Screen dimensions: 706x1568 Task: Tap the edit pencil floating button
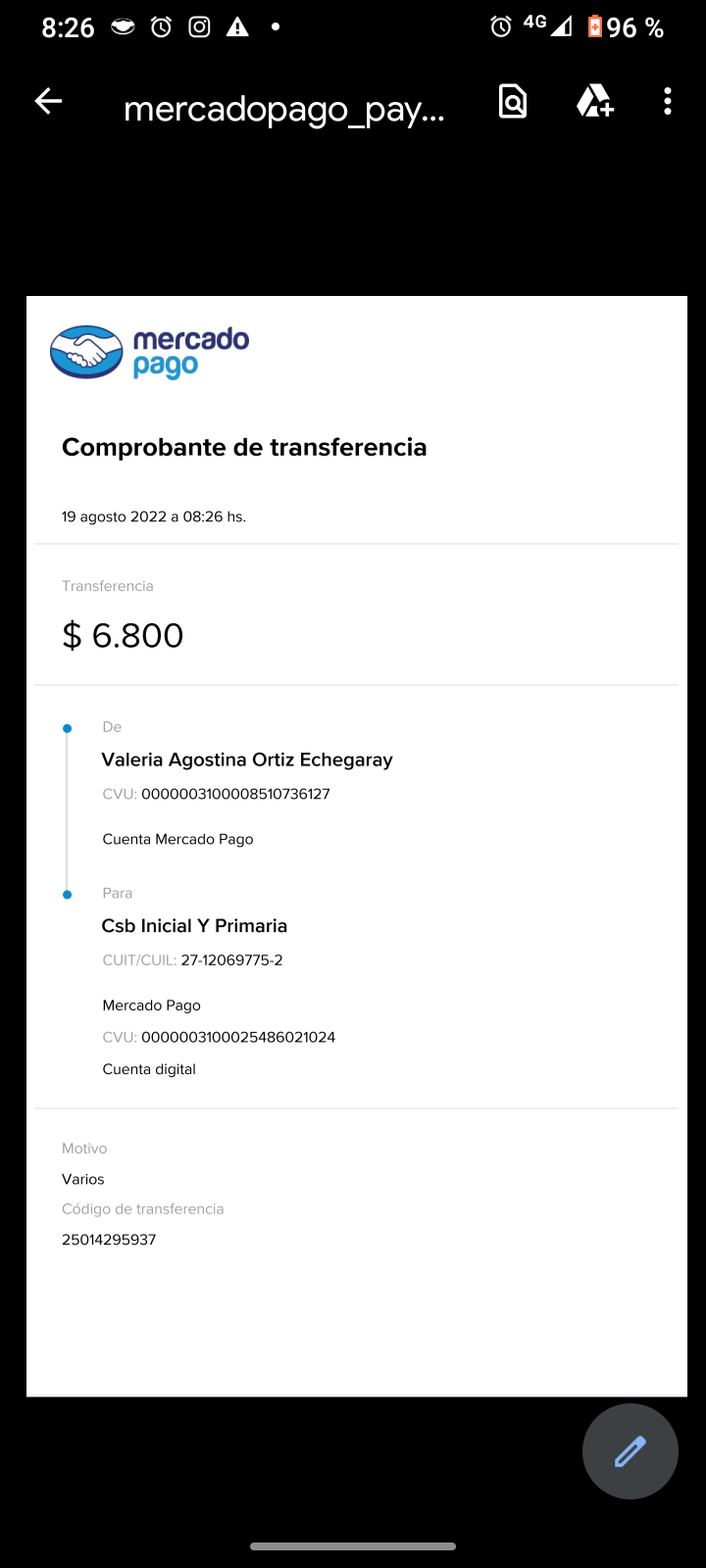[x=630, y=1451]
